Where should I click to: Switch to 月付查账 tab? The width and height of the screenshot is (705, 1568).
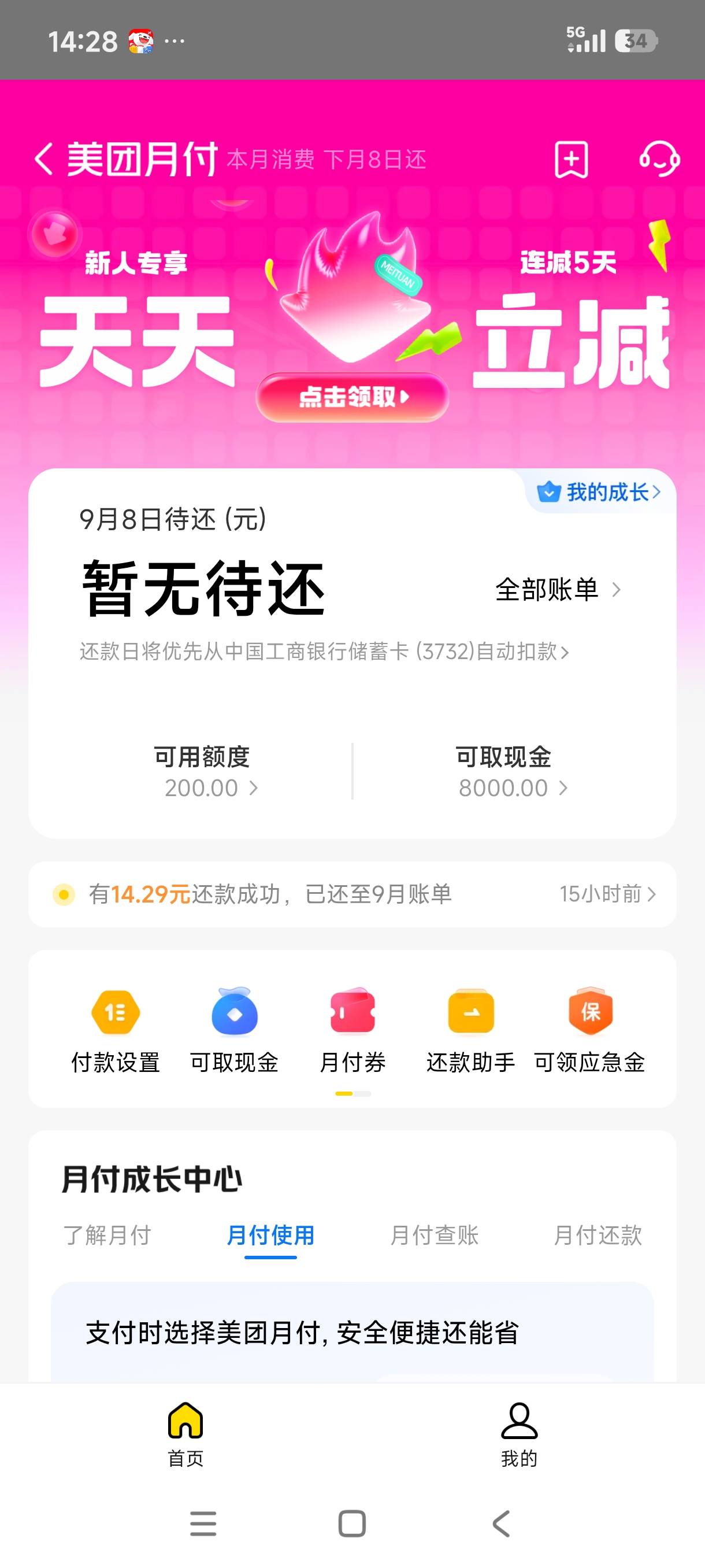tap(435, 1236)
